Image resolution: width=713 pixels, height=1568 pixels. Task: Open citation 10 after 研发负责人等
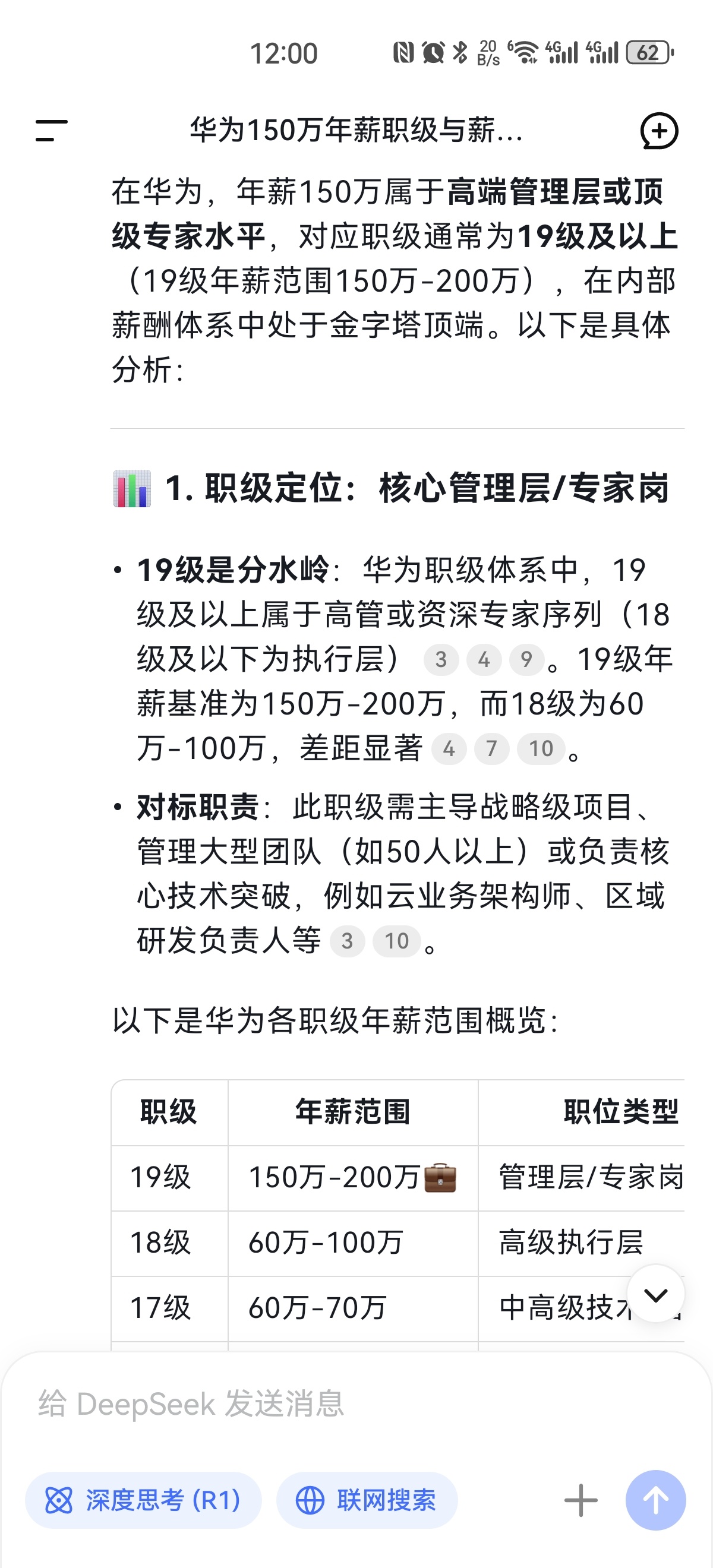(396, 941)
